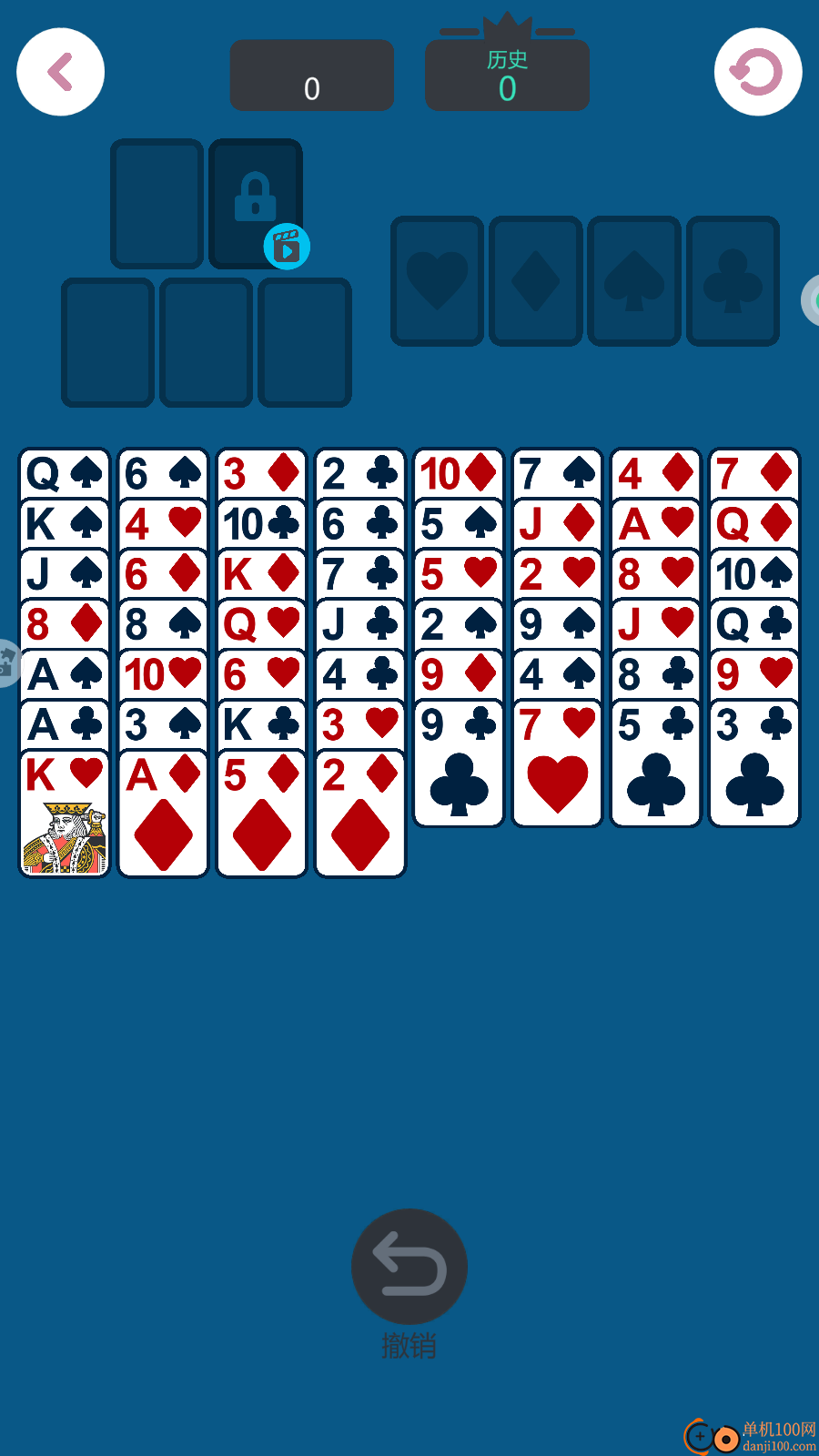Tap the clubs foundation pile
This screenshot has height=1456, width=819.
click(733, 281)
